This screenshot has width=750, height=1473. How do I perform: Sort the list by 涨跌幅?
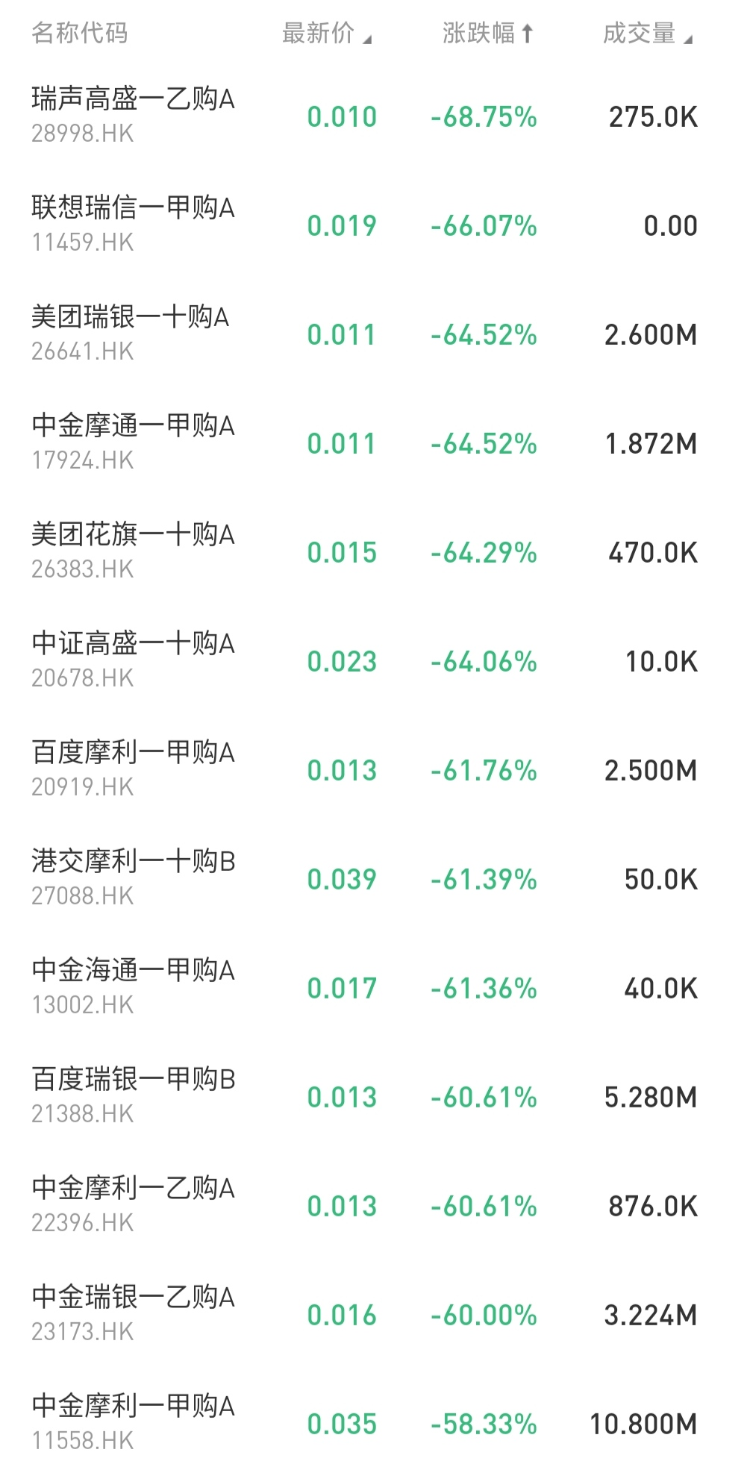[488, 33]
